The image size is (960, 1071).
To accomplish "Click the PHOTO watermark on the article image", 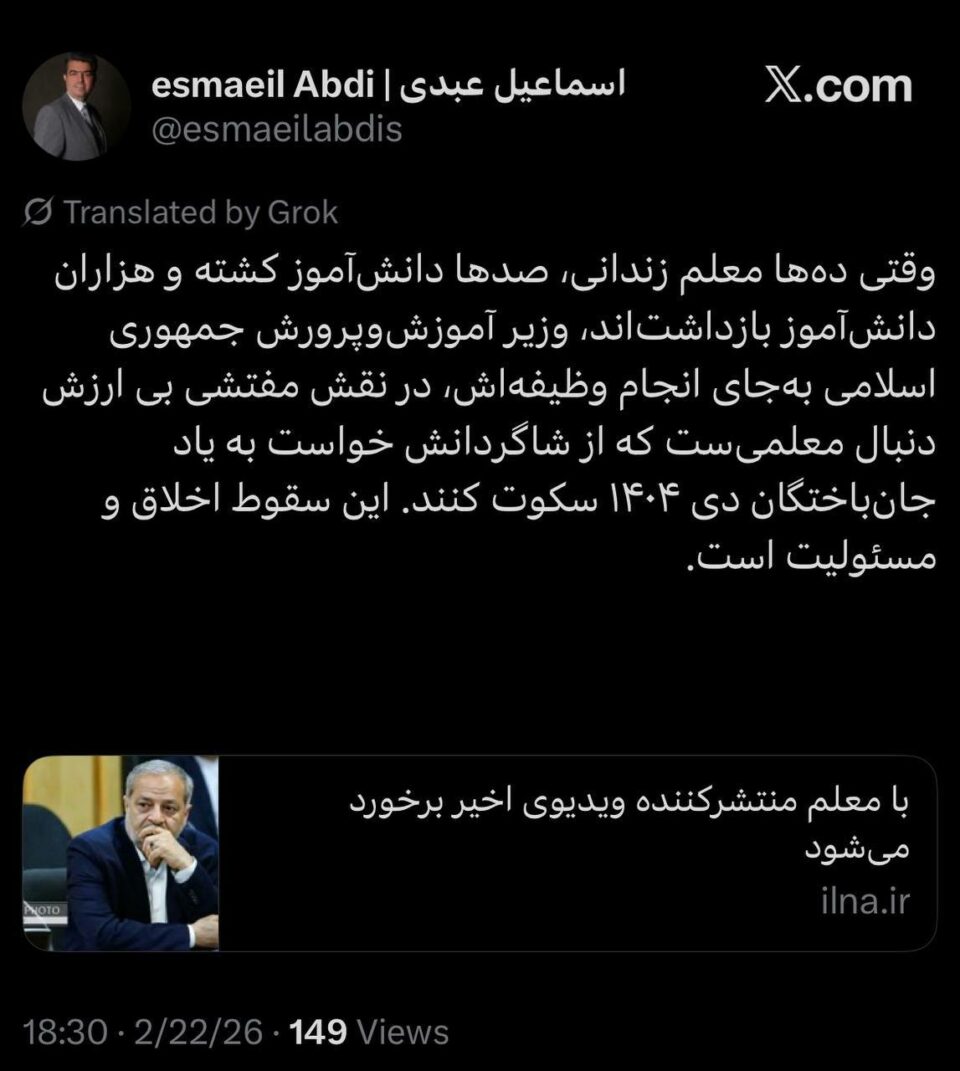I will pos(44,910).
